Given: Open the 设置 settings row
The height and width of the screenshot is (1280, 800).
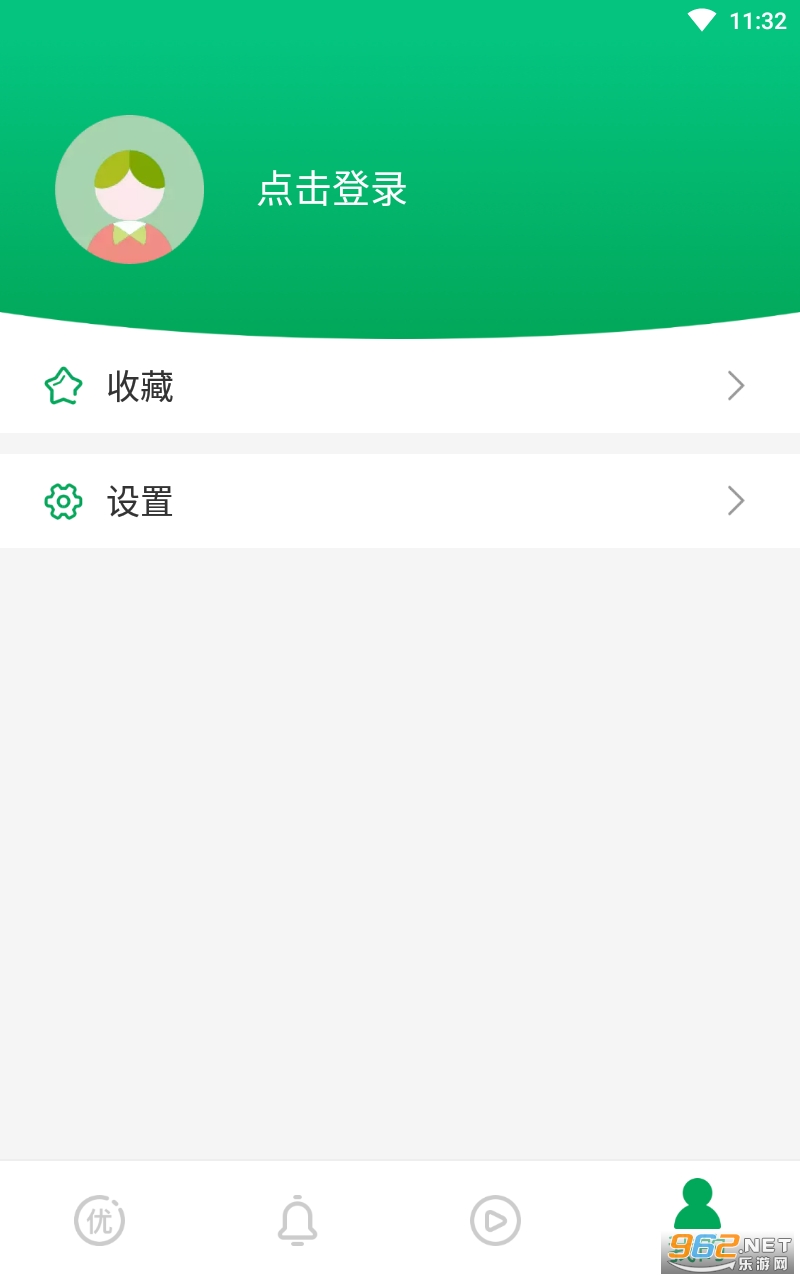Looking at the screenshot, I should tap(400, 501).
